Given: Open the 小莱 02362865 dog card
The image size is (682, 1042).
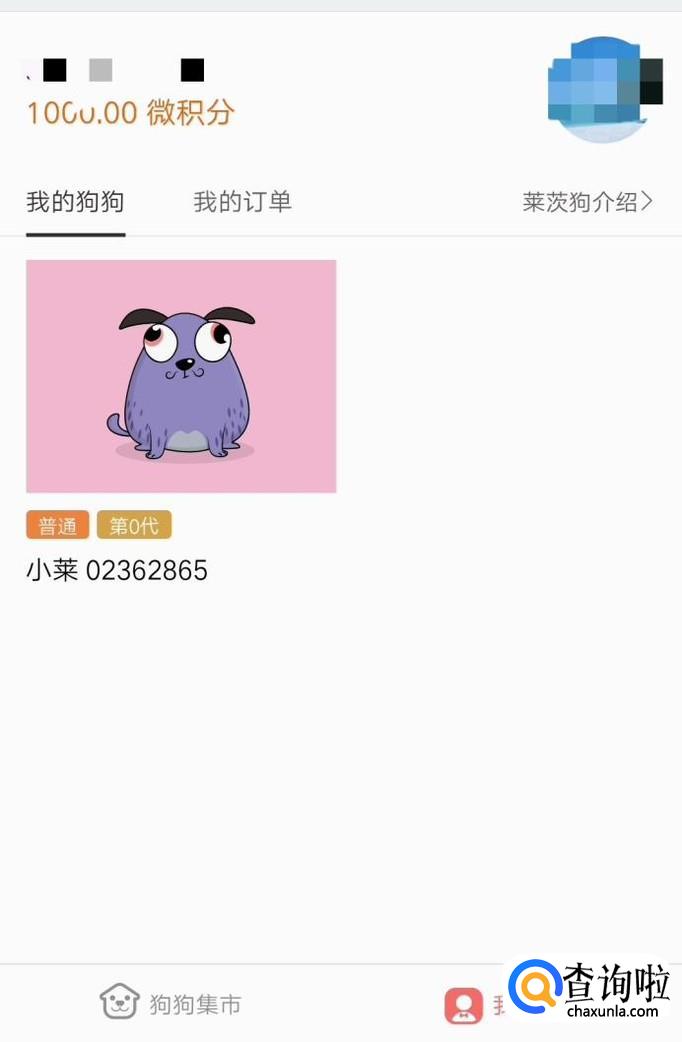Looking at the screenshot, I should point(181,376).
